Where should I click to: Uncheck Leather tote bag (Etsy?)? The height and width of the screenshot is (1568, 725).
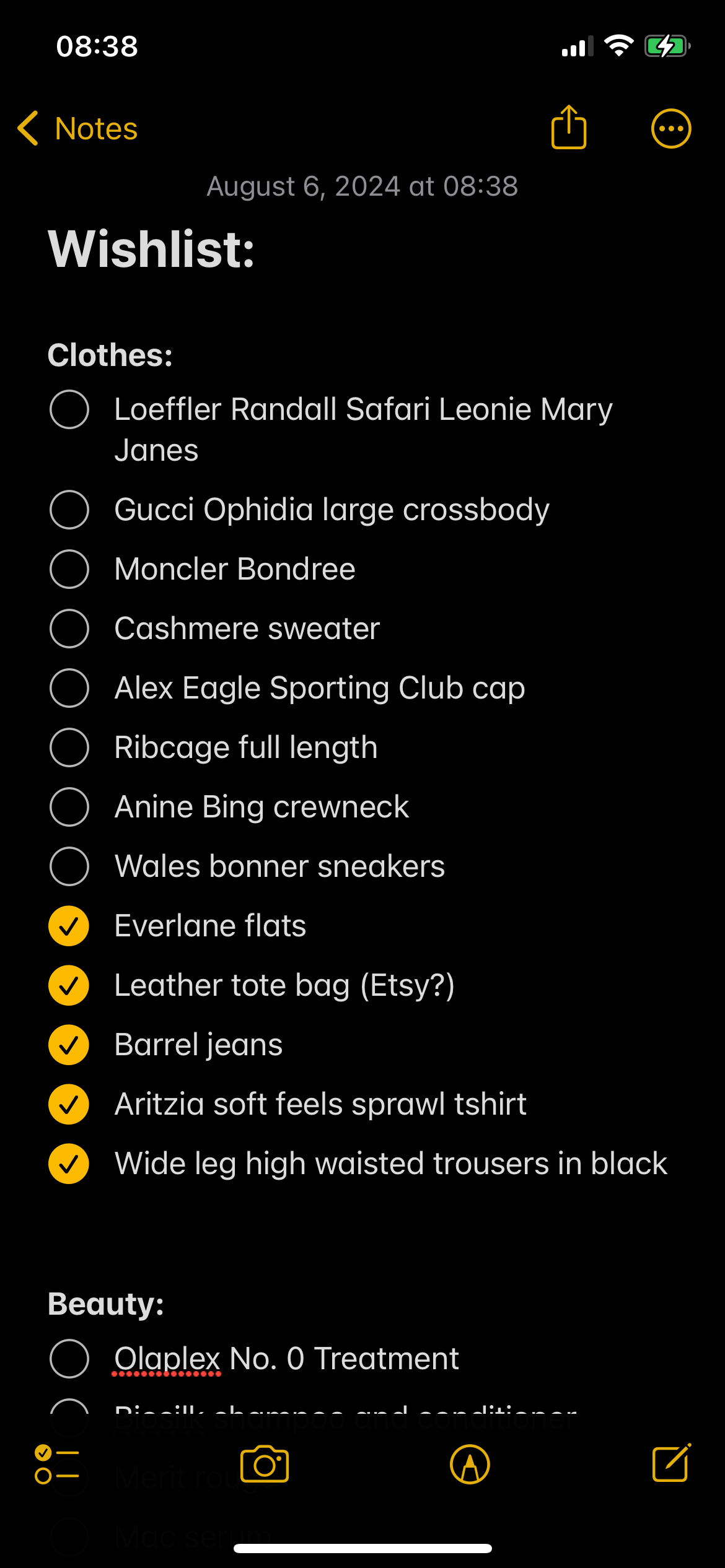(69, 985)
